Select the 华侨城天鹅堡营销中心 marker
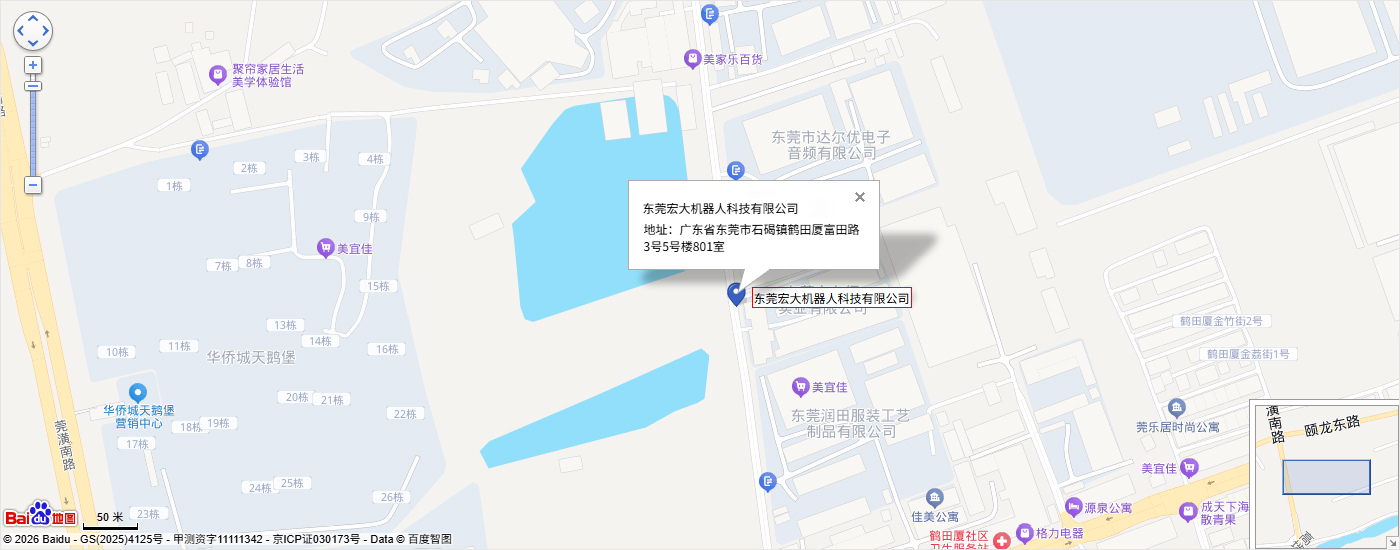The height and width of the screenshot is (550, 1400). [138, 392]
